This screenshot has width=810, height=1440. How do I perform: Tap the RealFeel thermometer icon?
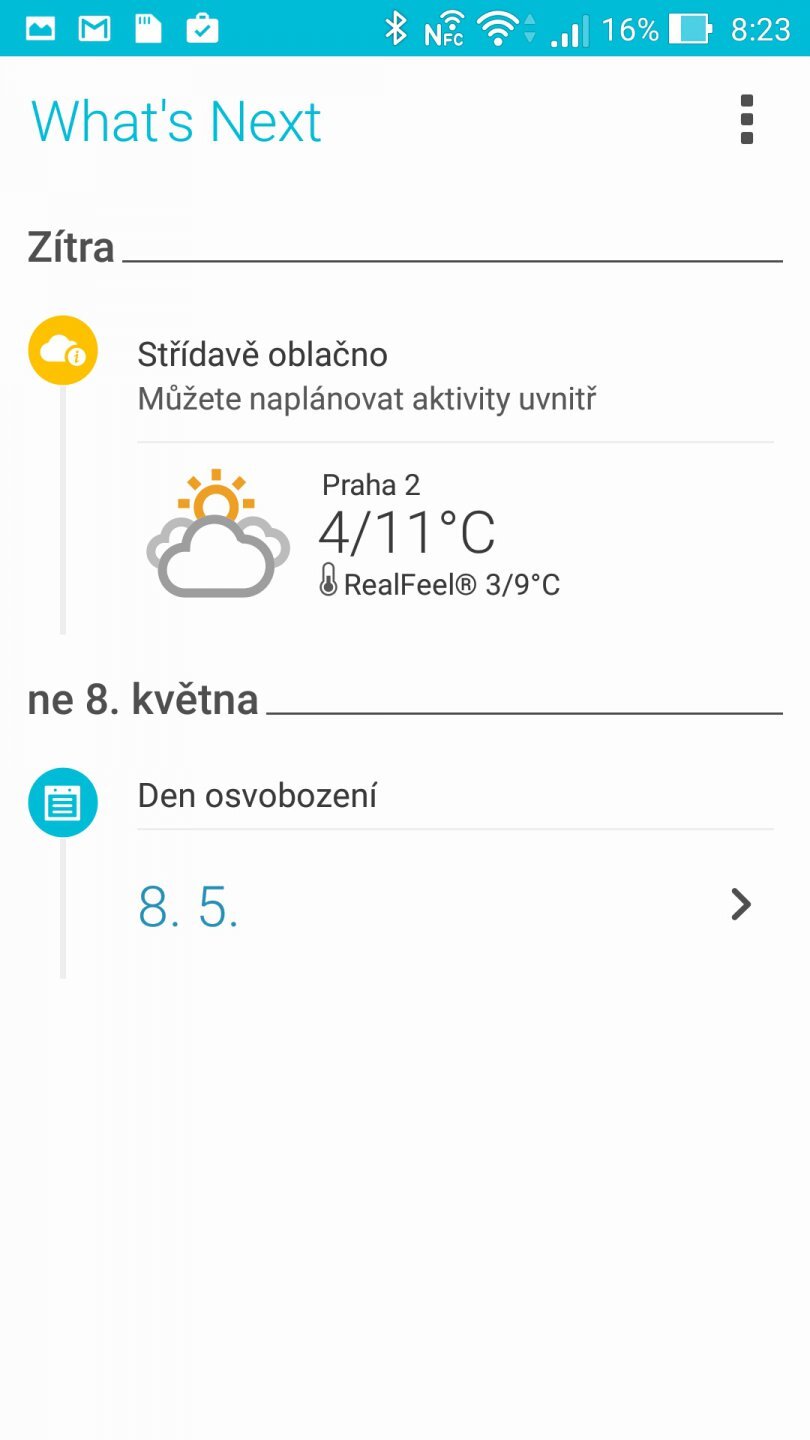[x=330, y=583]
